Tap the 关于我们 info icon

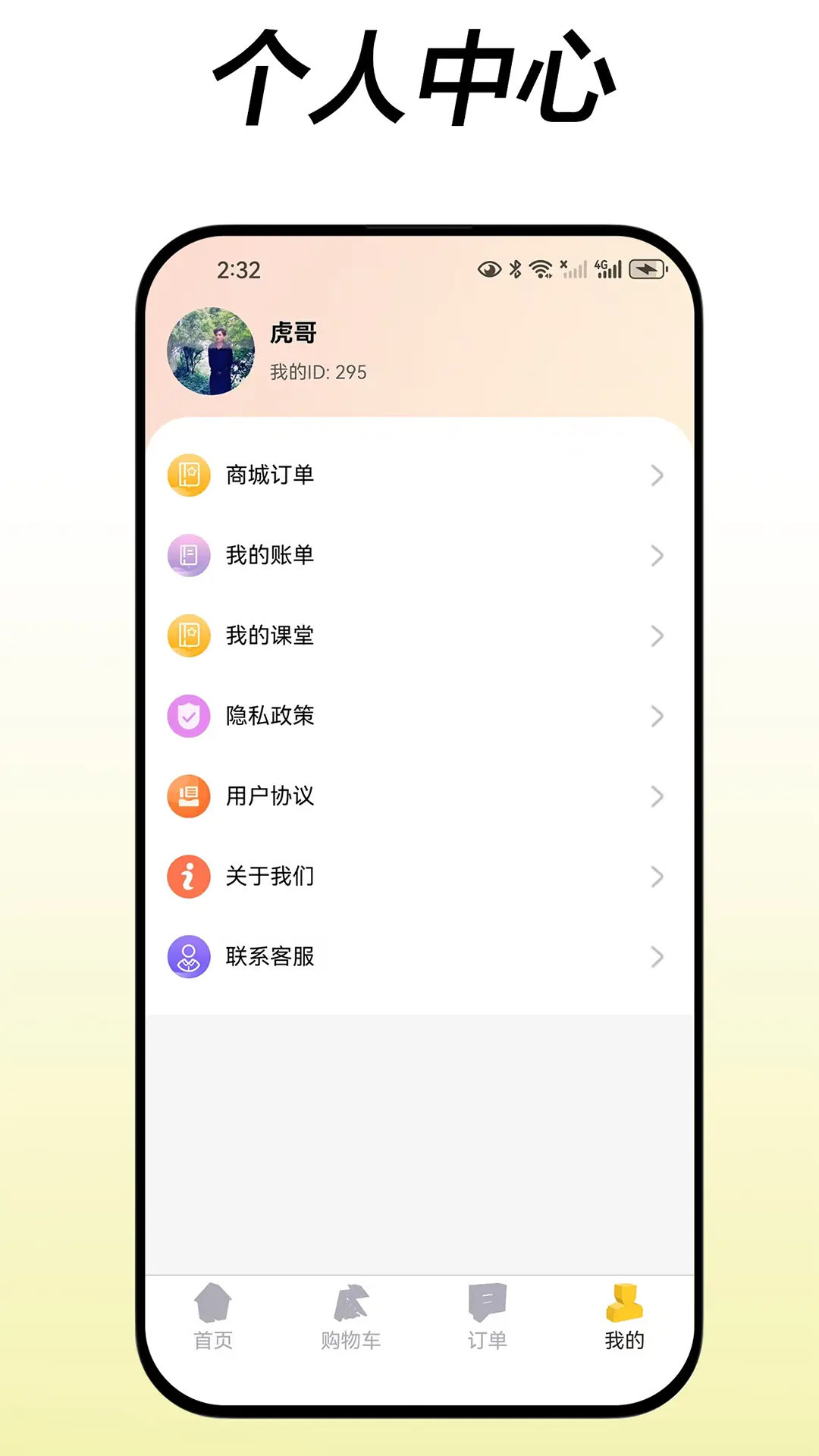coord(190,877)
